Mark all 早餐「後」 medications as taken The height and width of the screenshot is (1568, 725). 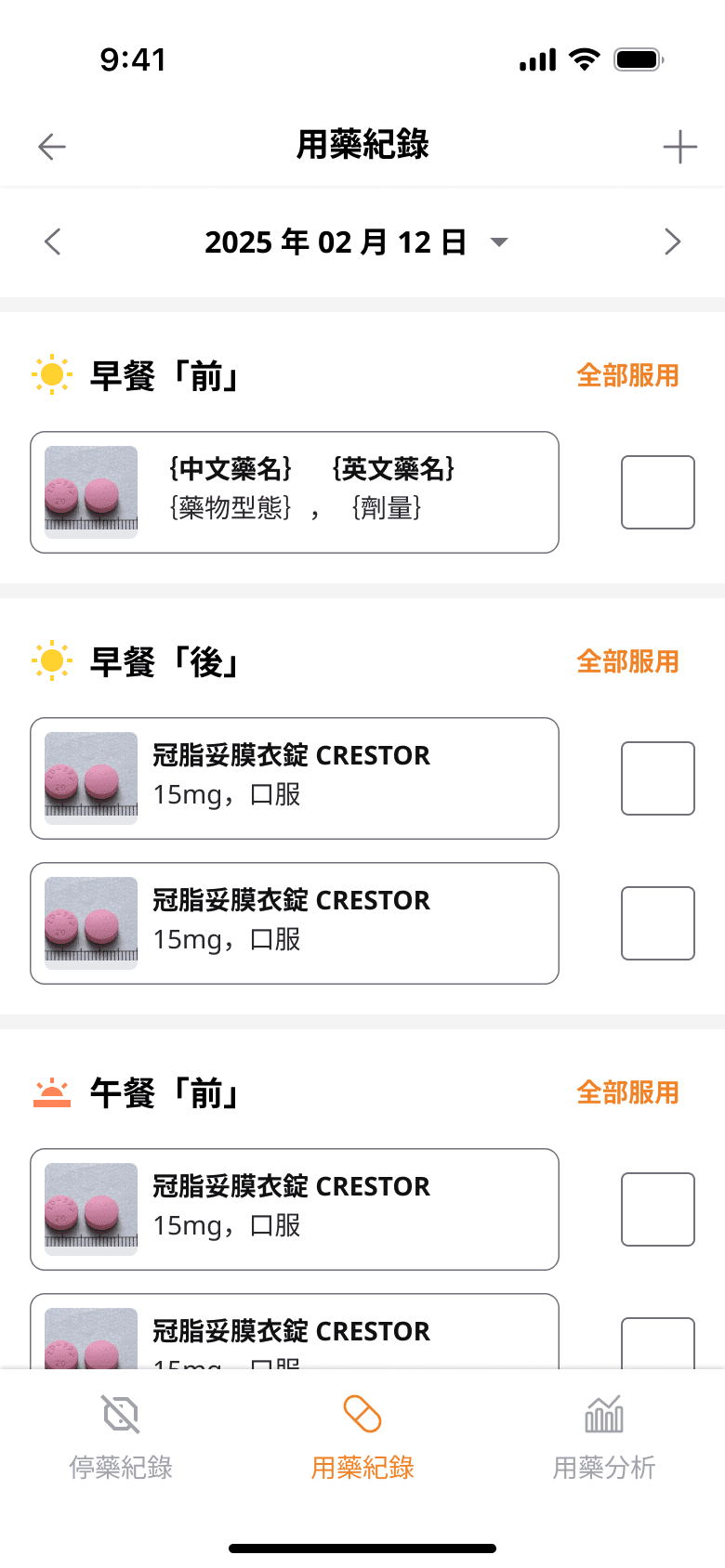click(627, 661)
